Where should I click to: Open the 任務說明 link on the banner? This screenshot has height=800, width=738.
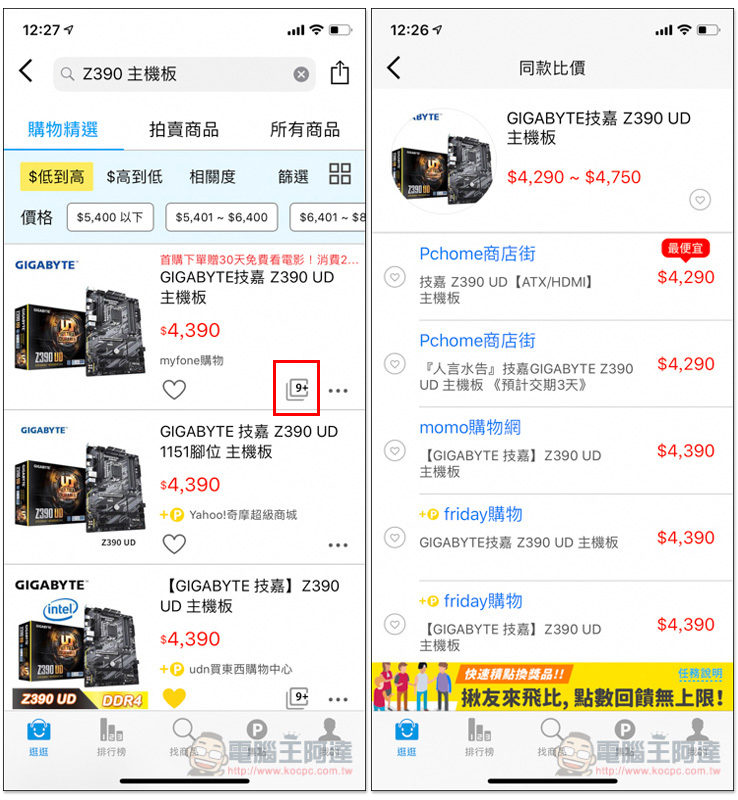tap(699, 673)
